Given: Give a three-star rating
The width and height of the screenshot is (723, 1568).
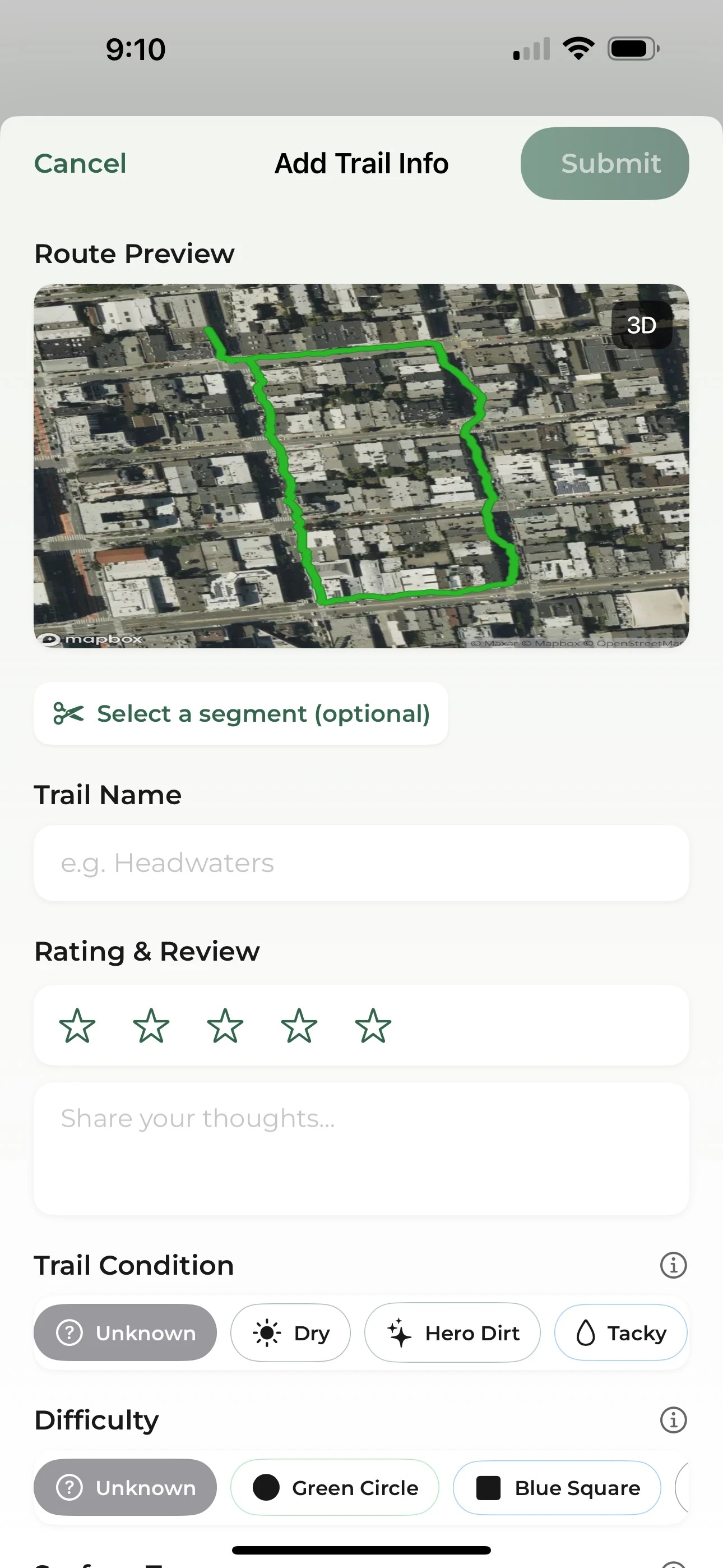Looking at the screenshot, I should coord(225,1026).
